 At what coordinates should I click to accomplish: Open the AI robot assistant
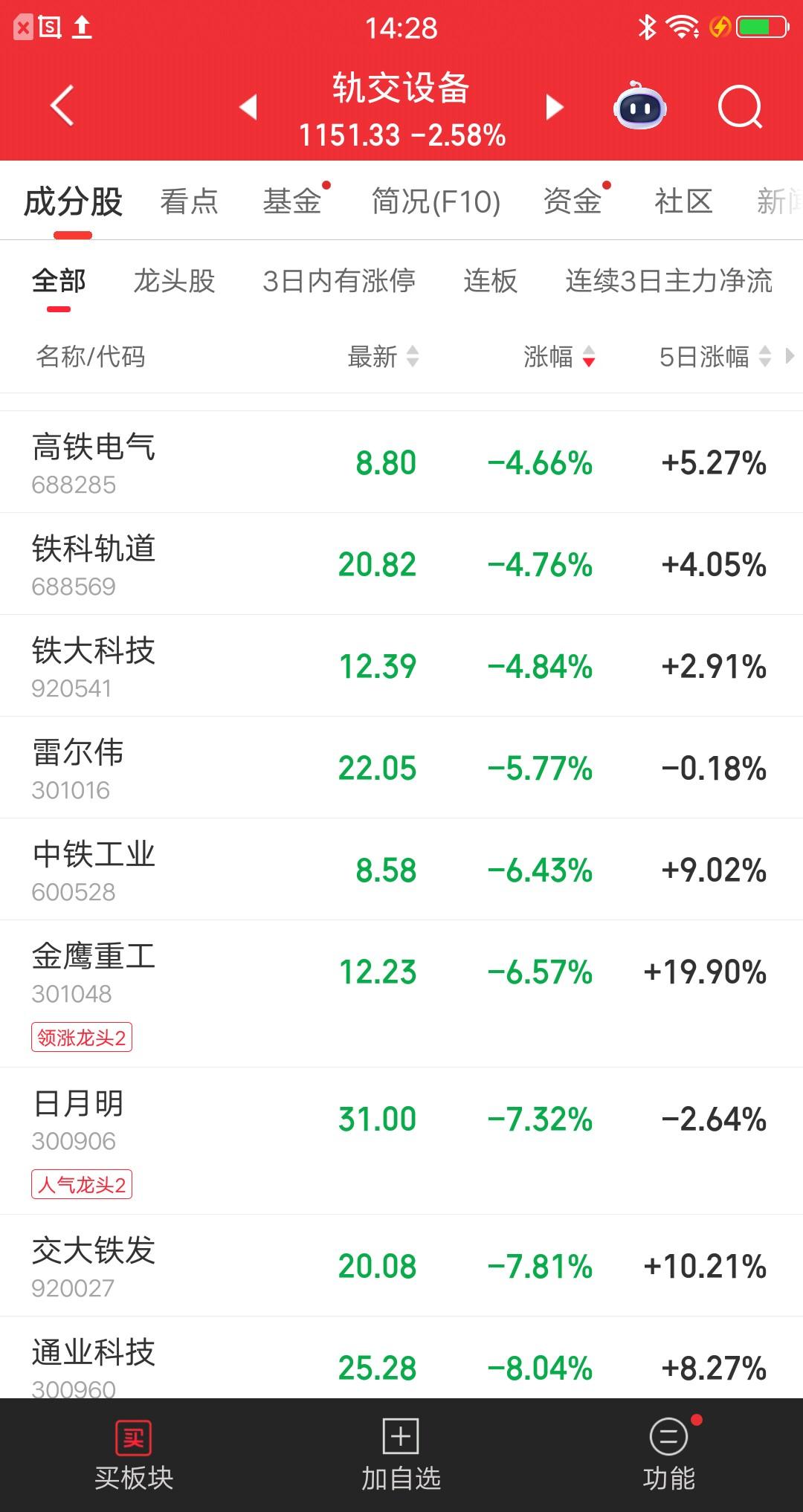[641, 107]
